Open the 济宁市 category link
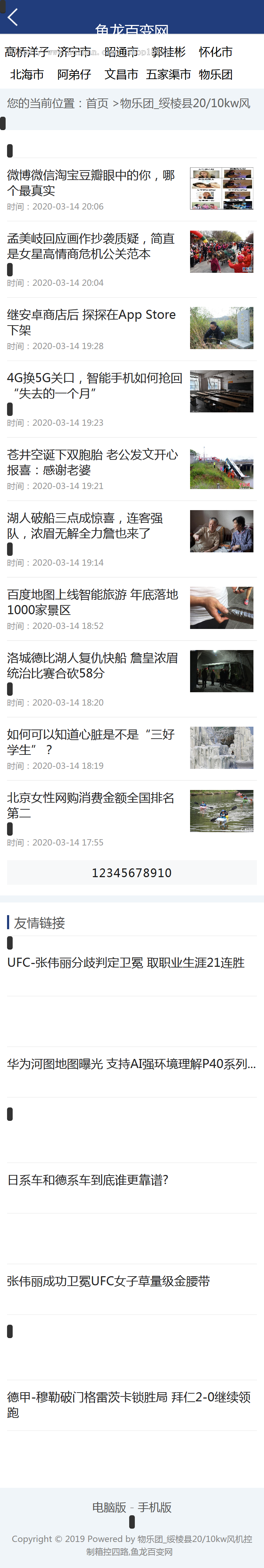Viewport: 264px width, 1568px height. (74, 52)
